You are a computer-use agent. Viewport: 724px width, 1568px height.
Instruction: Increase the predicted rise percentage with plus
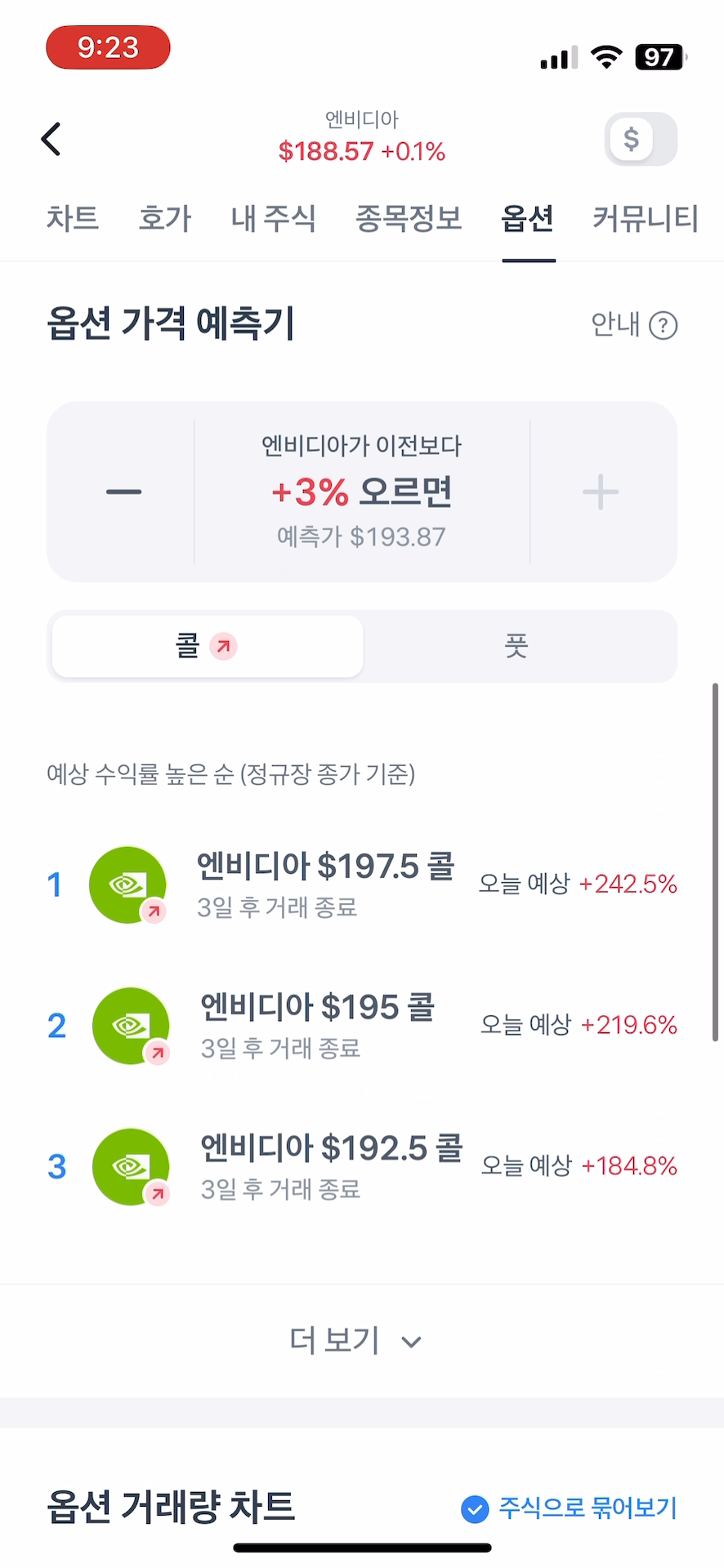pos(601,492)
